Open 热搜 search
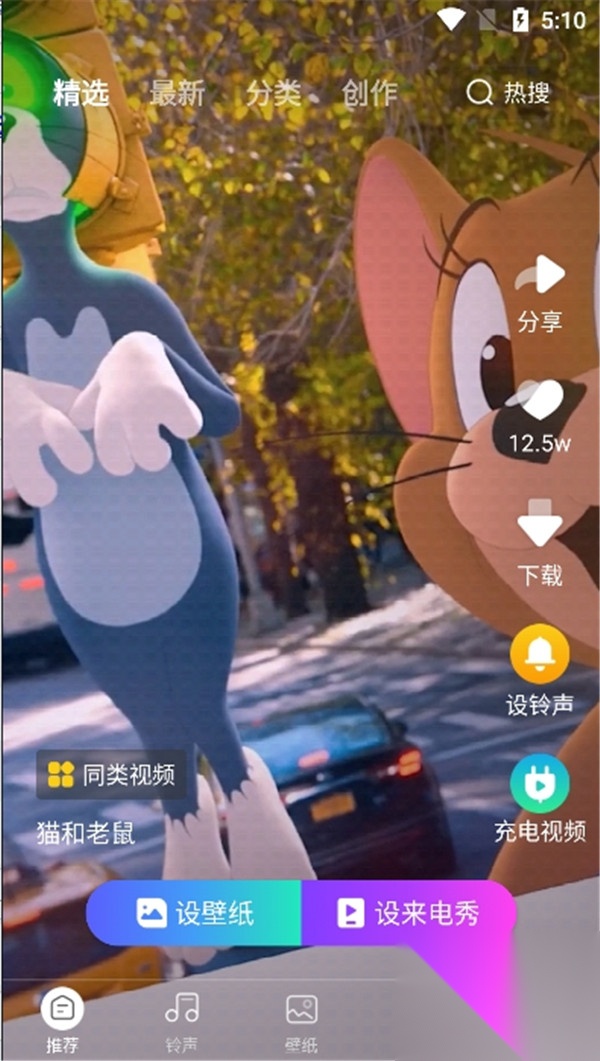The height and width of the screenshot is (1061, 600). point(508,94)
